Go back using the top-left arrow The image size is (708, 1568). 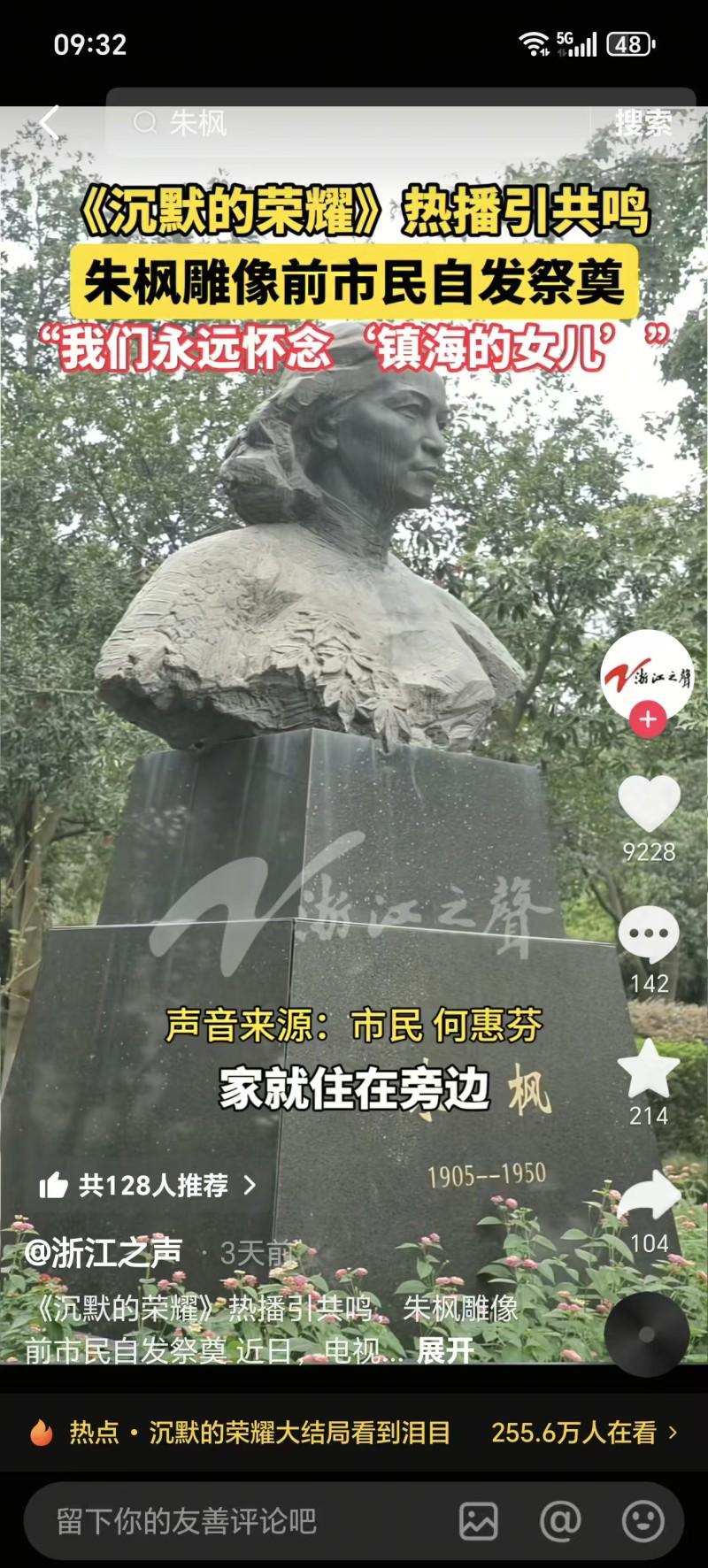[x=50, y=123]
